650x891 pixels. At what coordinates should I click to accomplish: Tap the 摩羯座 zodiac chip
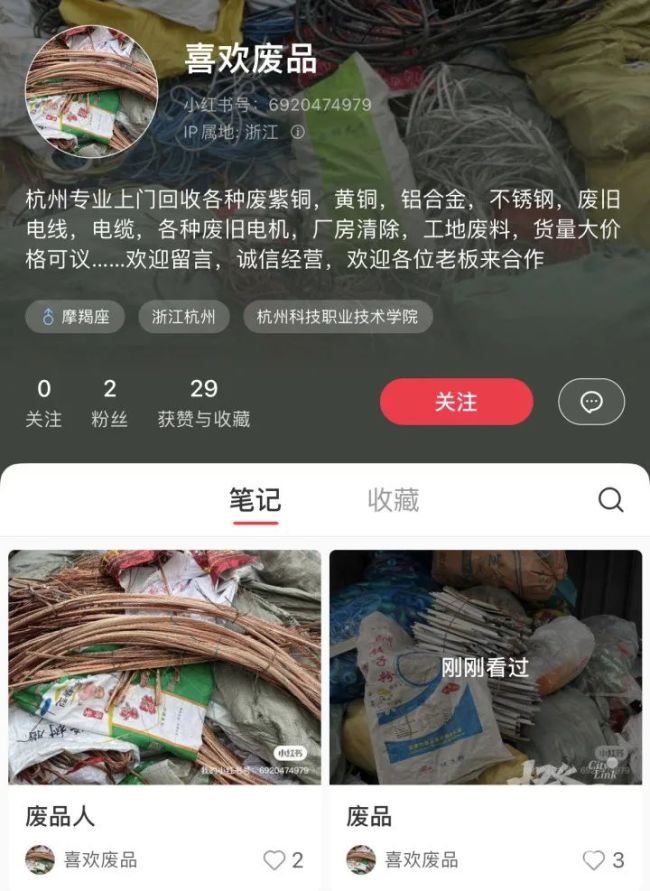point(75,317)
